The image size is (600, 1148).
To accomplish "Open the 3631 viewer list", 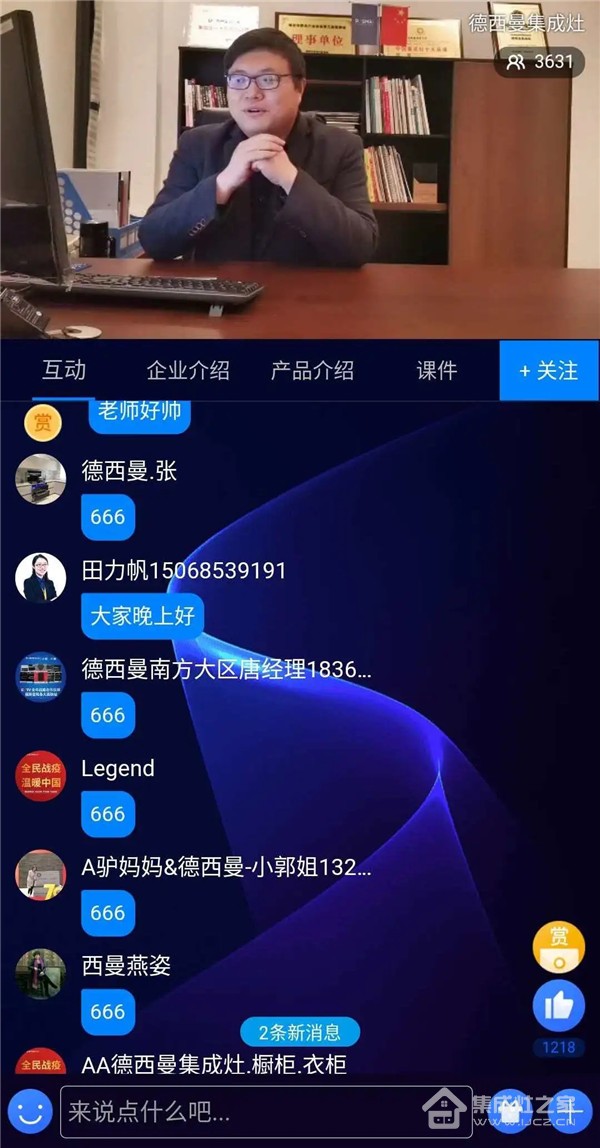I will [x=540, y=62].
